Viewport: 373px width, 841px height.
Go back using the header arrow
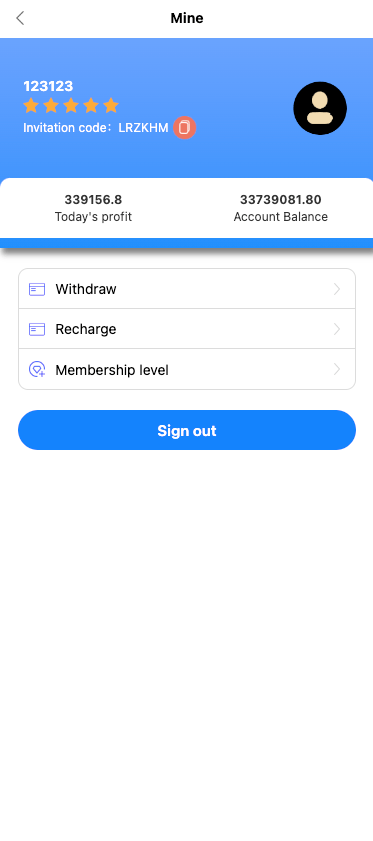(20, 18)
